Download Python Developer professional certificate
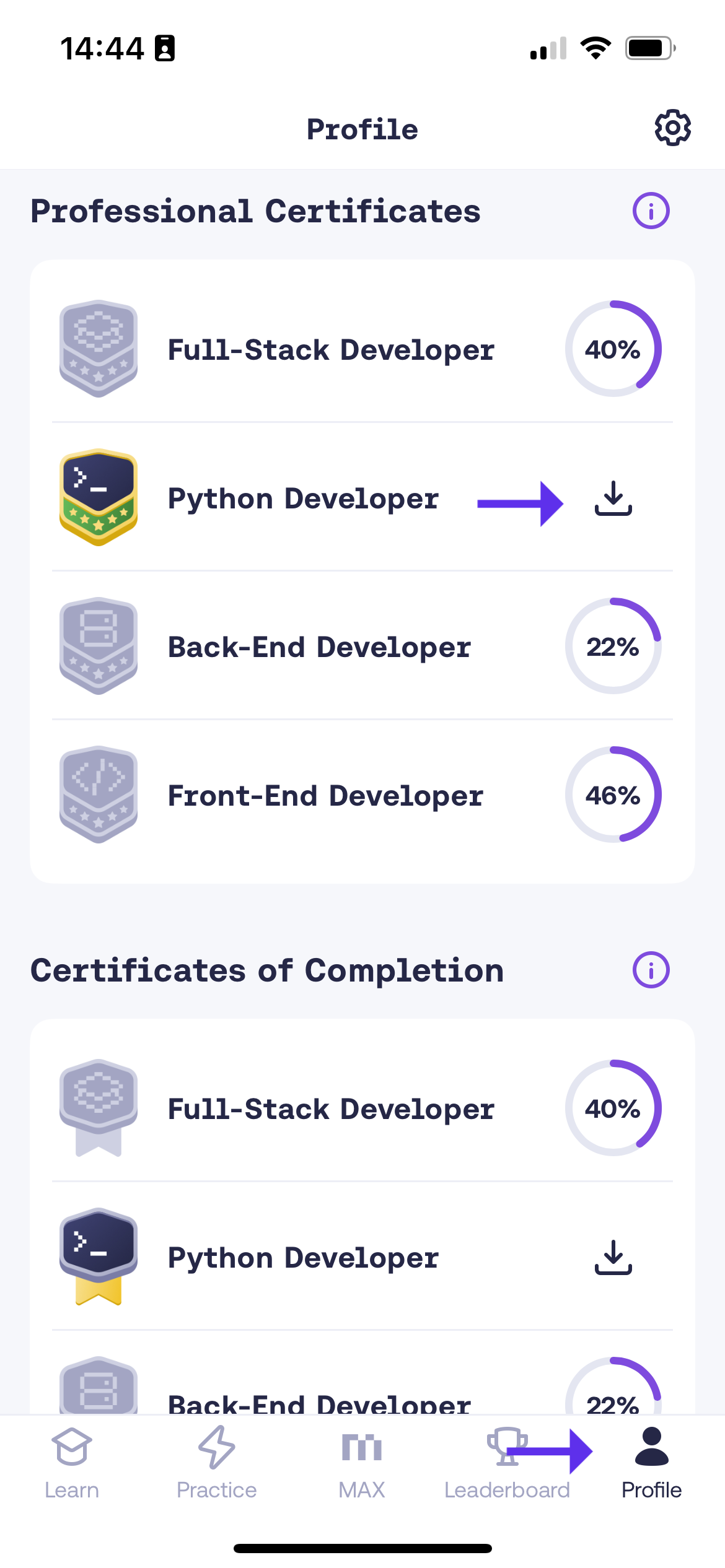Screen dimensions: 725x1568 tap(613, 498)
